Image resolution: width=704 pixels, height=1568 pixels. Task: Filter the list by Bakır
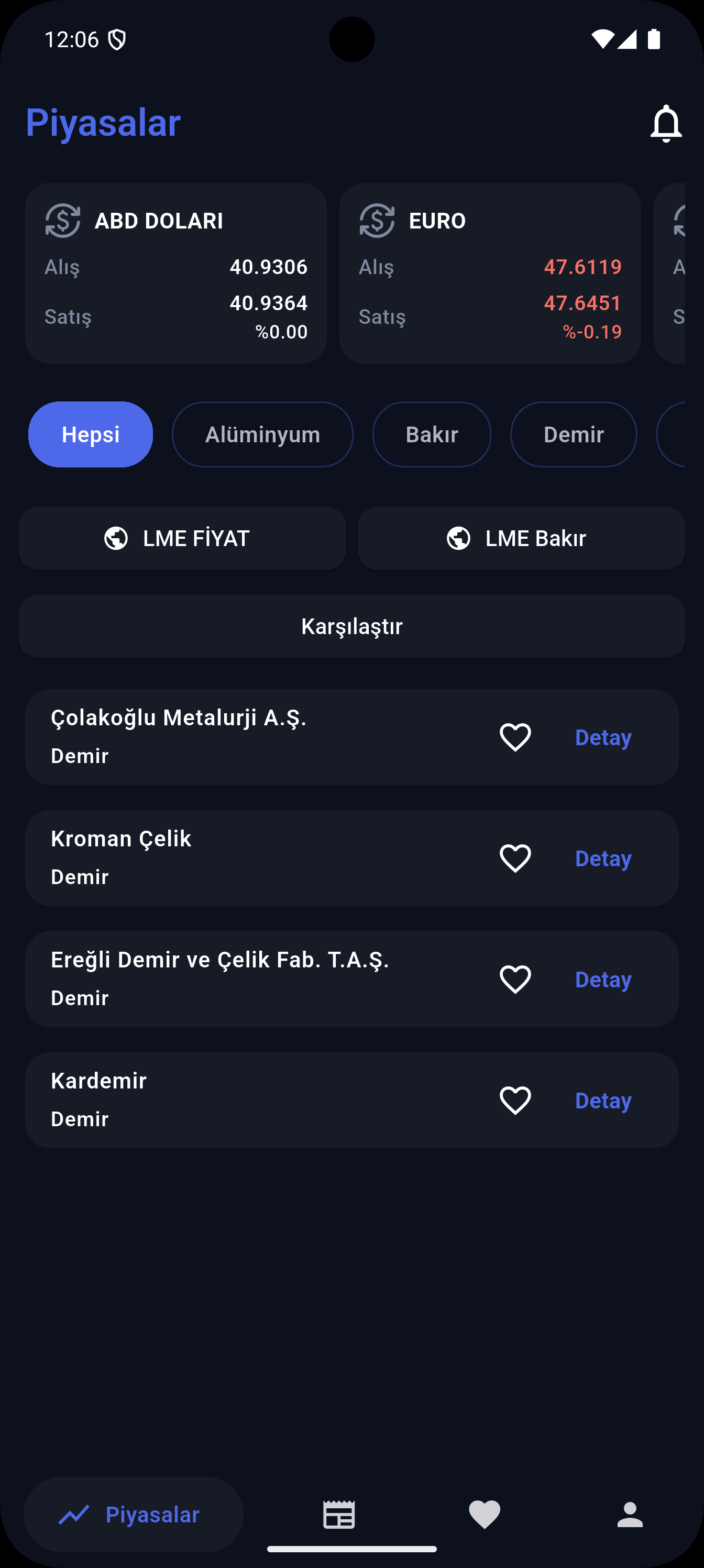coord(432,434)
